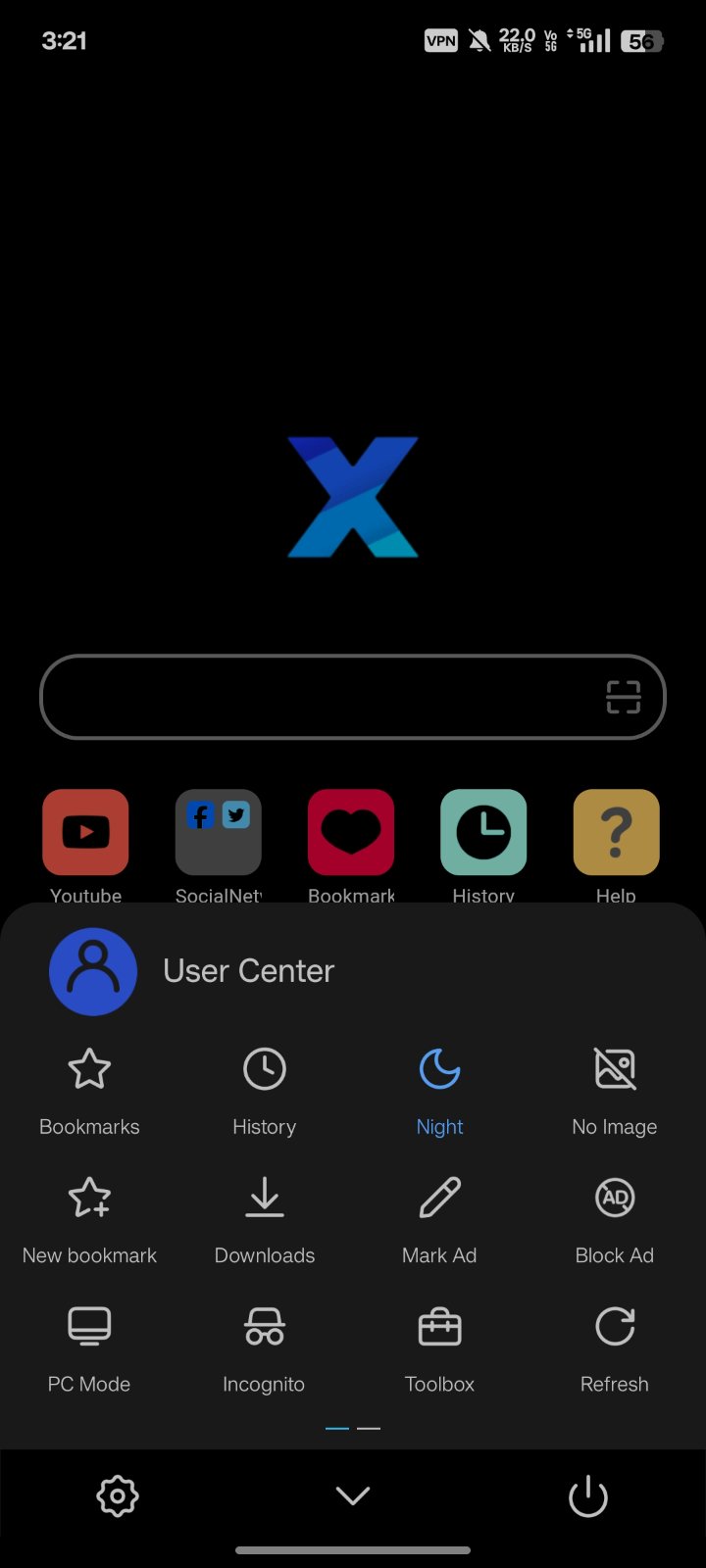Open settings gear icon

point(118,1496)
